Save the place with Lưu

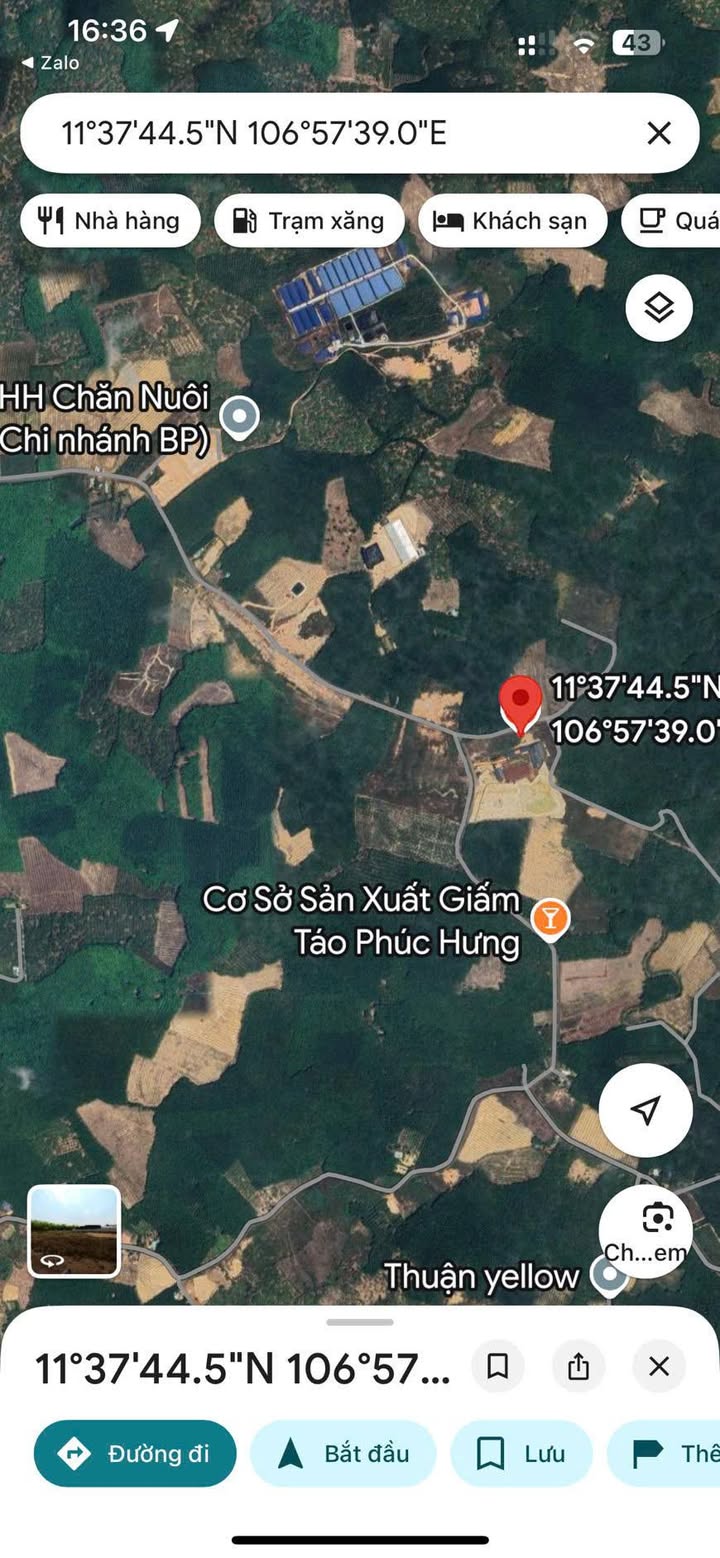[x=521, y=1453]
